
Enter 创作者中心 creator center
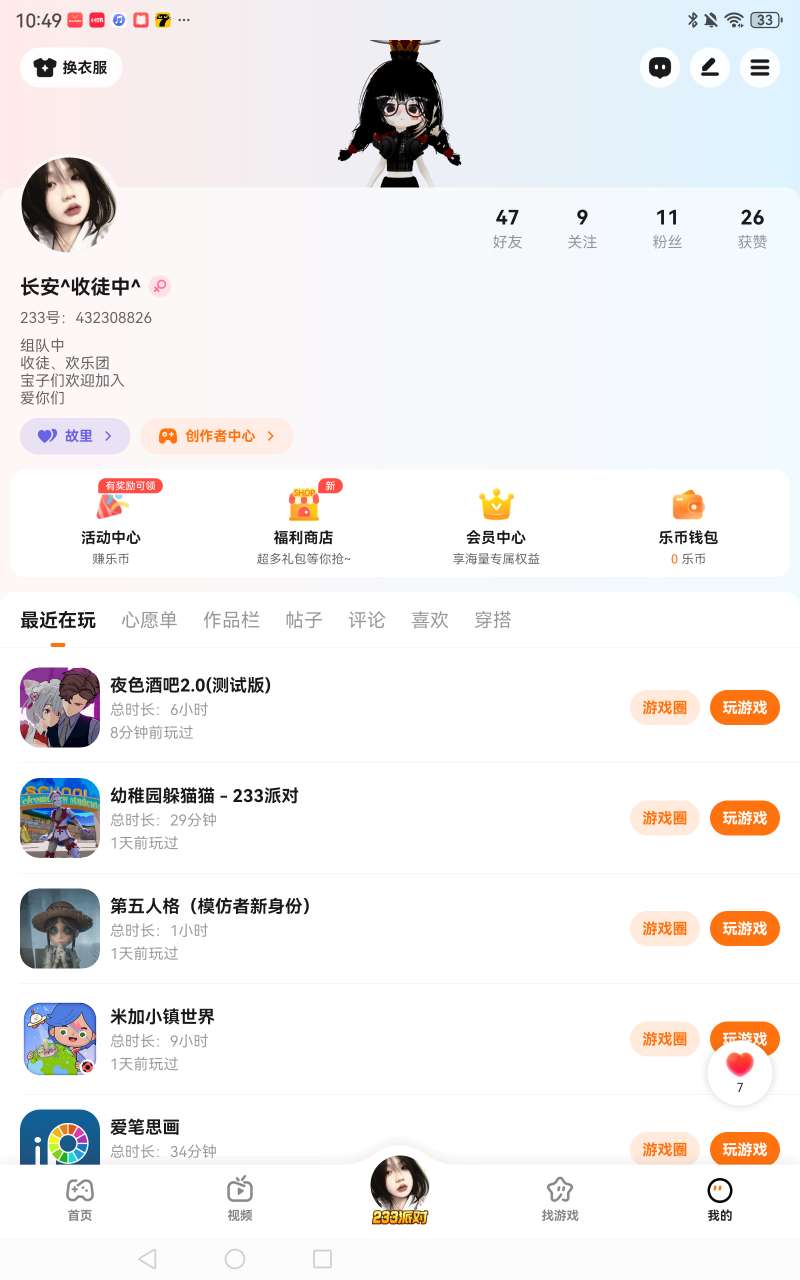tap(216, 436)
